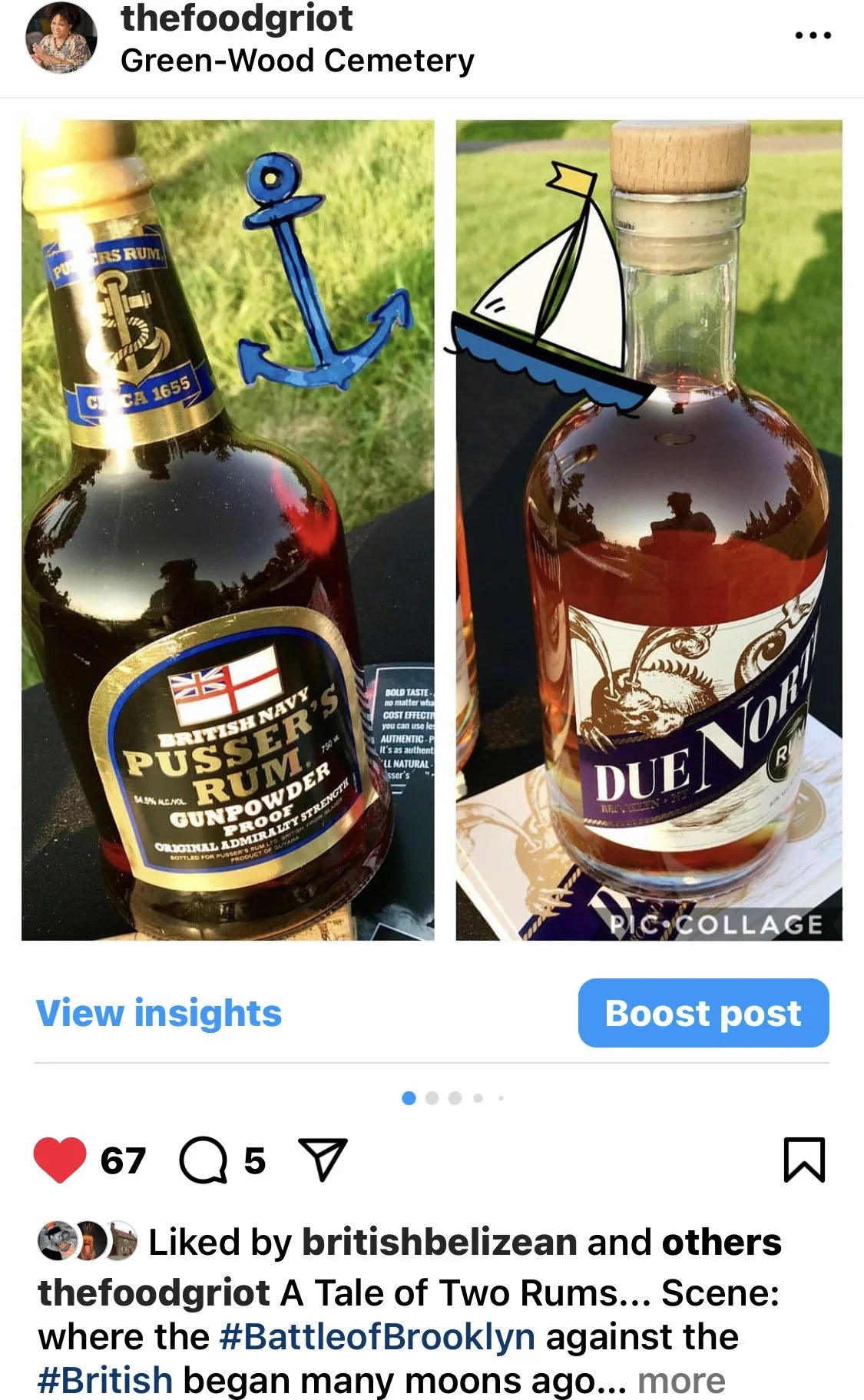Viewport: 864px width, 1400px height.
Task: Open the Green-Wood Cemetery location
Action: (x=297, y=61)
